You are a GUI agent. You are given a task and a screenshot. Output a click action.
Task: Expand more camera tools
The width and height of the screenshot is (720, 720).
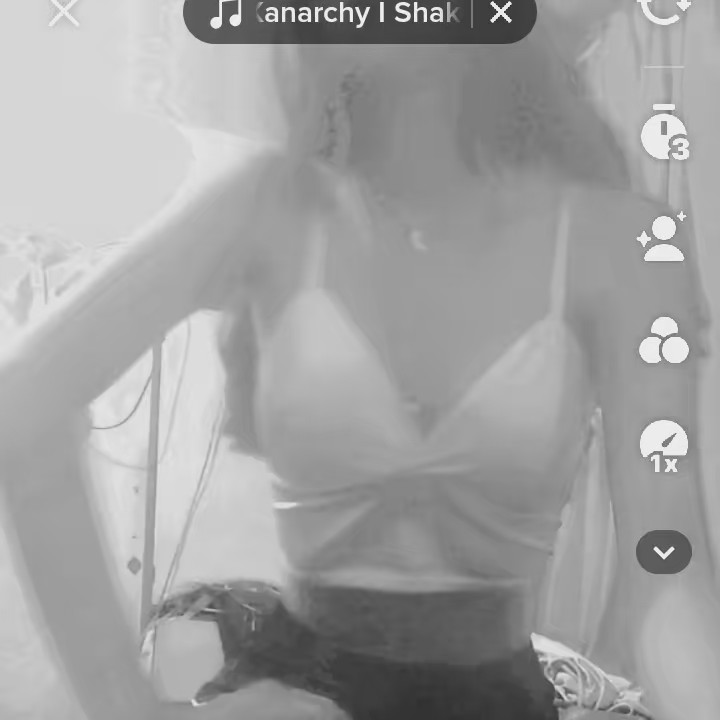pyautogui.click(x=664, y=552)
